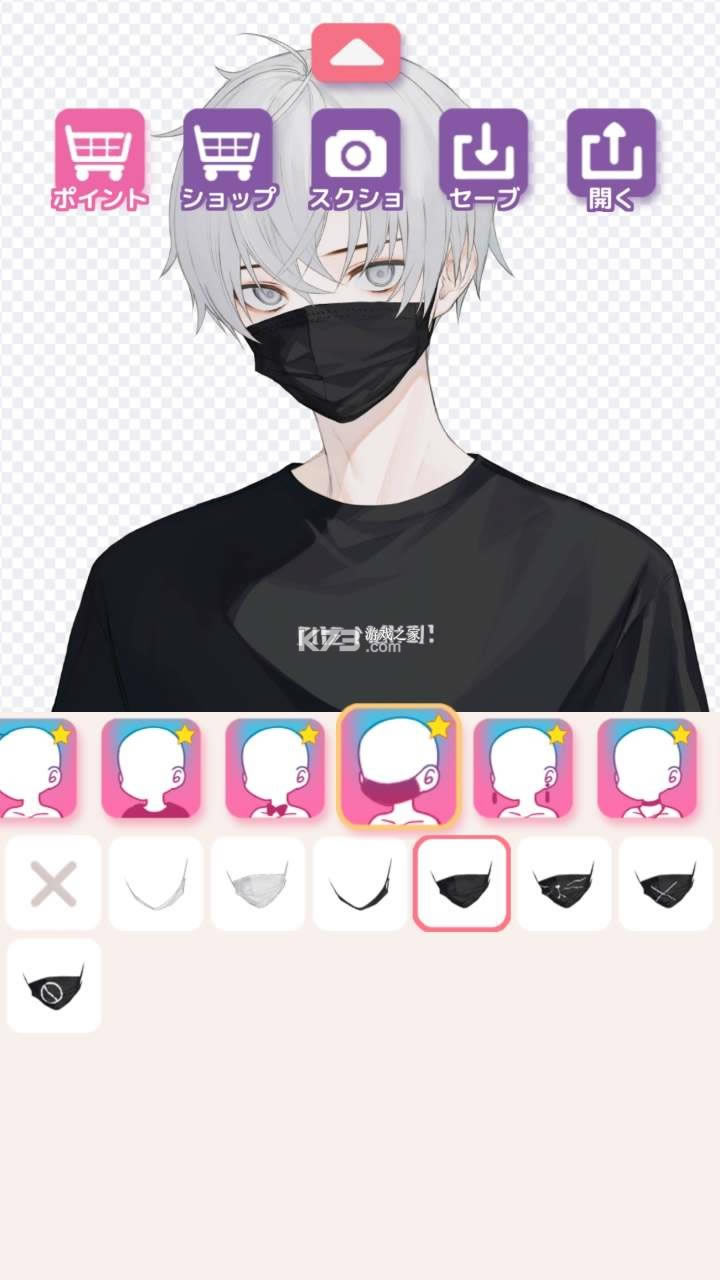Choose the black outline chin mask
Viewport: 720px width, 1280px height.
[x=360, y=884]
